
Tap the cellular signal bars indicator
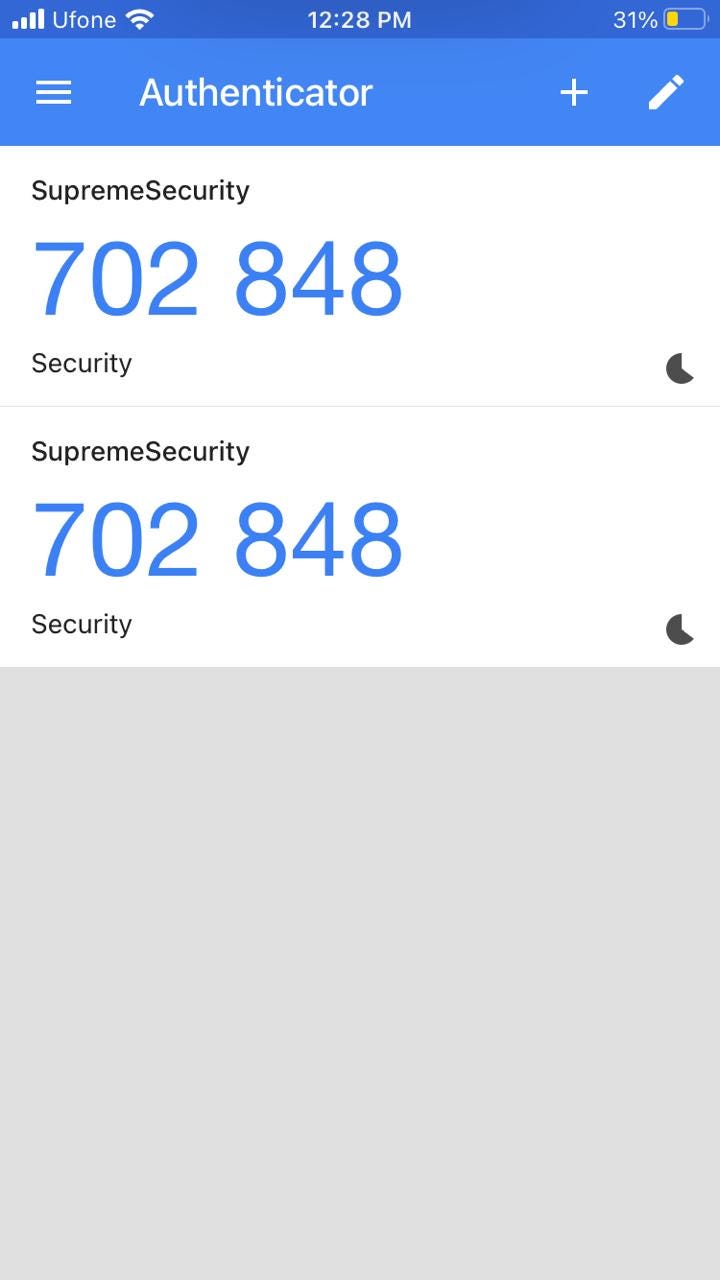22,17
